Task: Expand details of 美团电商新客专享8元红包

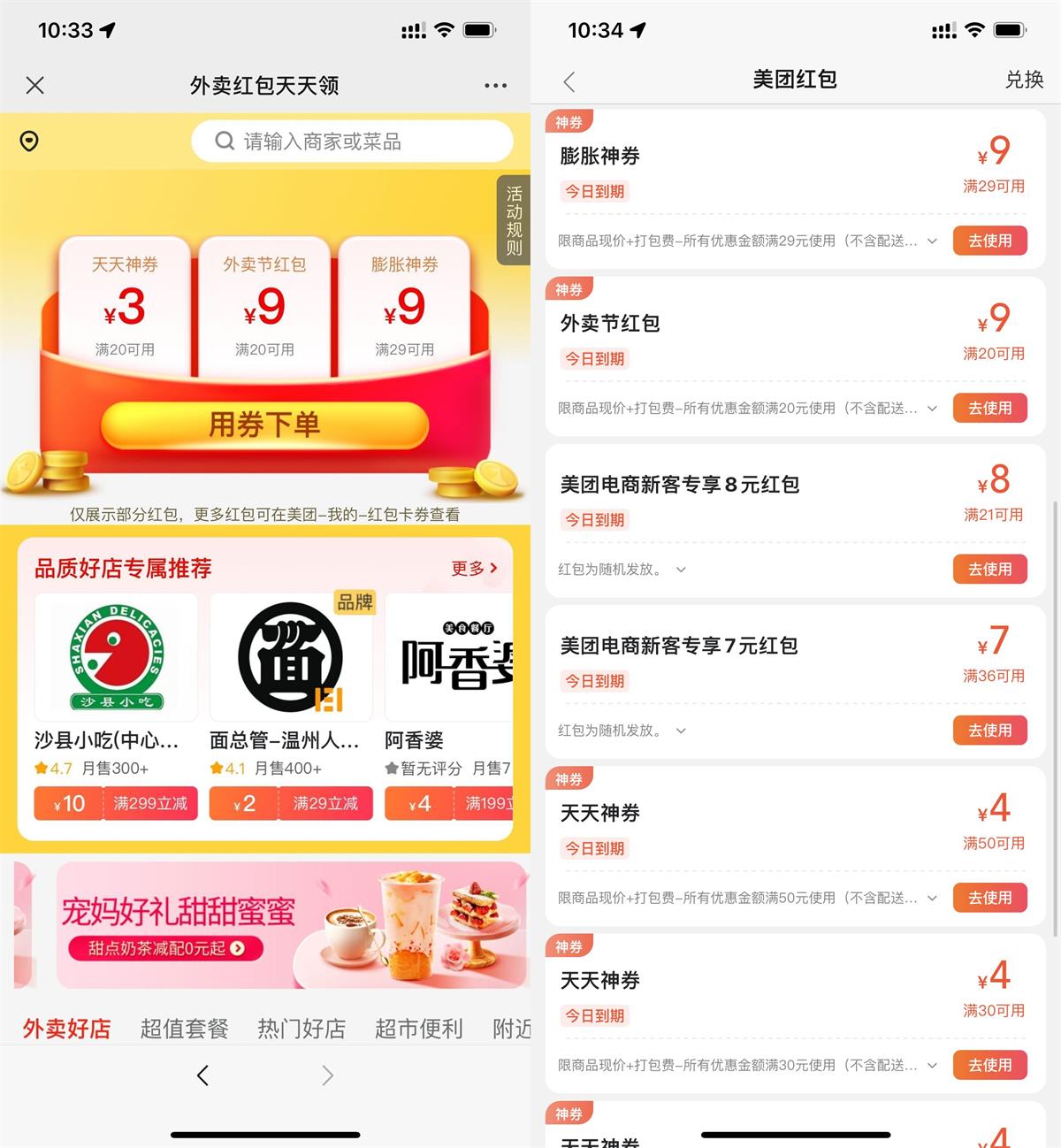Action: [x=681, y=570]
